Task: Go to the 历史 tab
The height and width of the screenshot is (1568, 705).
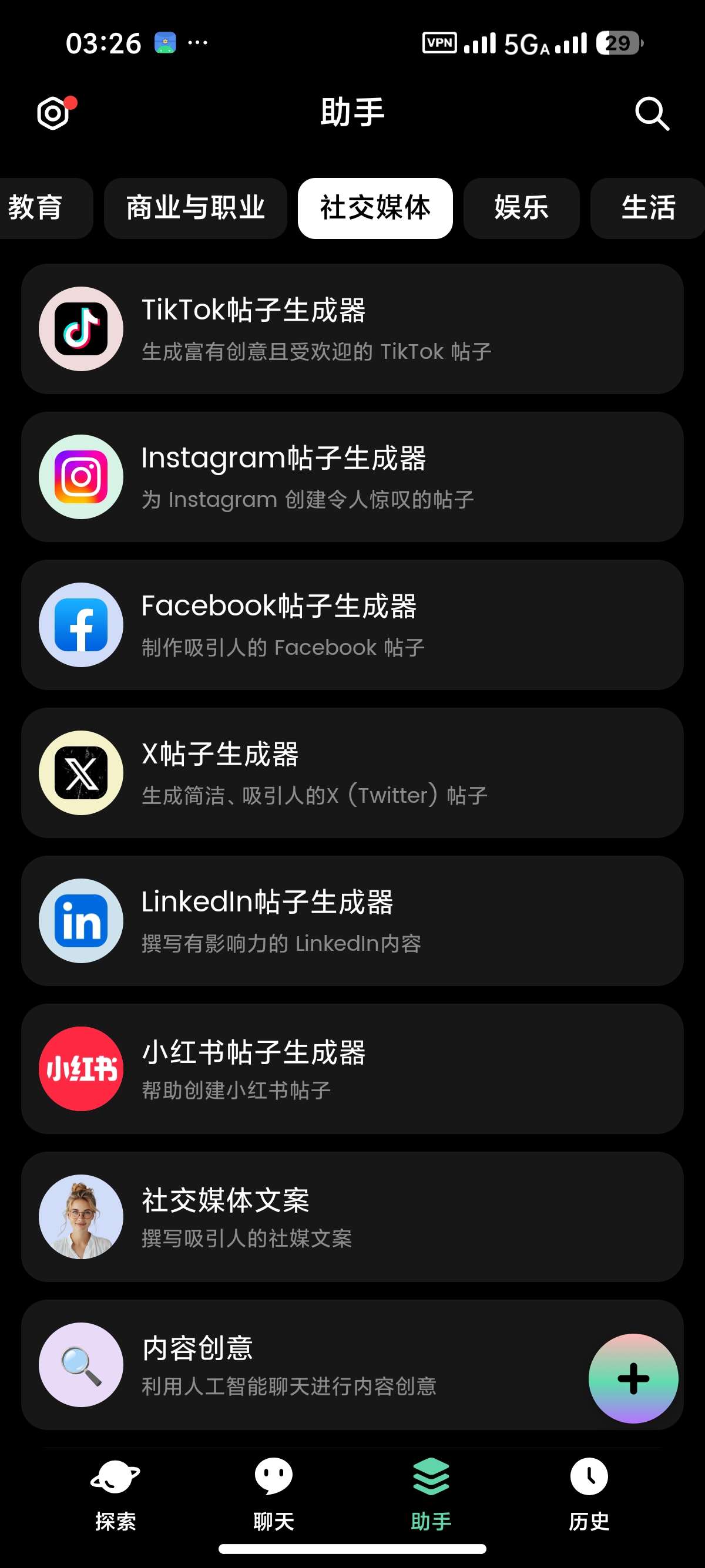Action: (589, 1495)
